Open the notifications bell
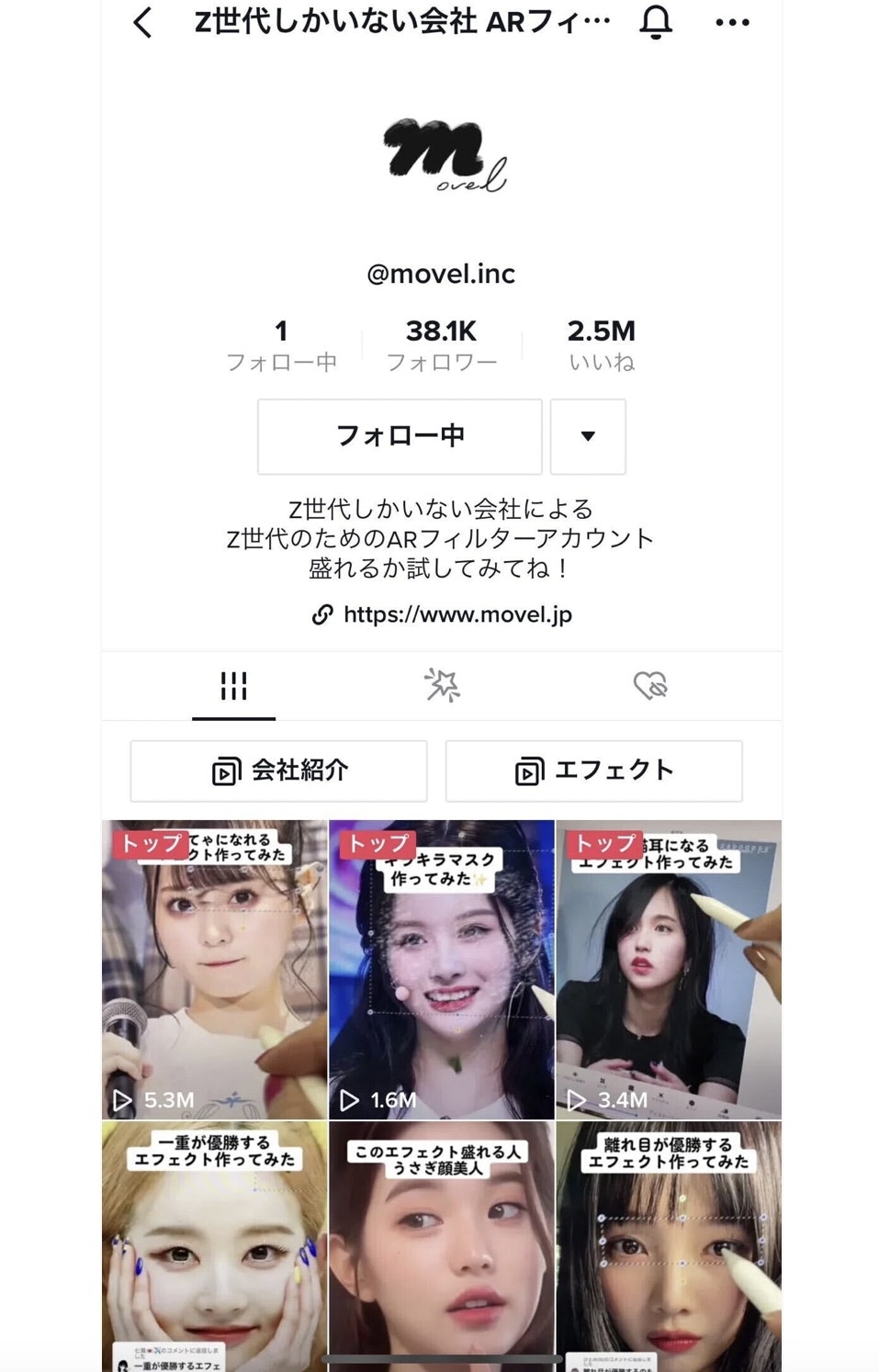 656,22
